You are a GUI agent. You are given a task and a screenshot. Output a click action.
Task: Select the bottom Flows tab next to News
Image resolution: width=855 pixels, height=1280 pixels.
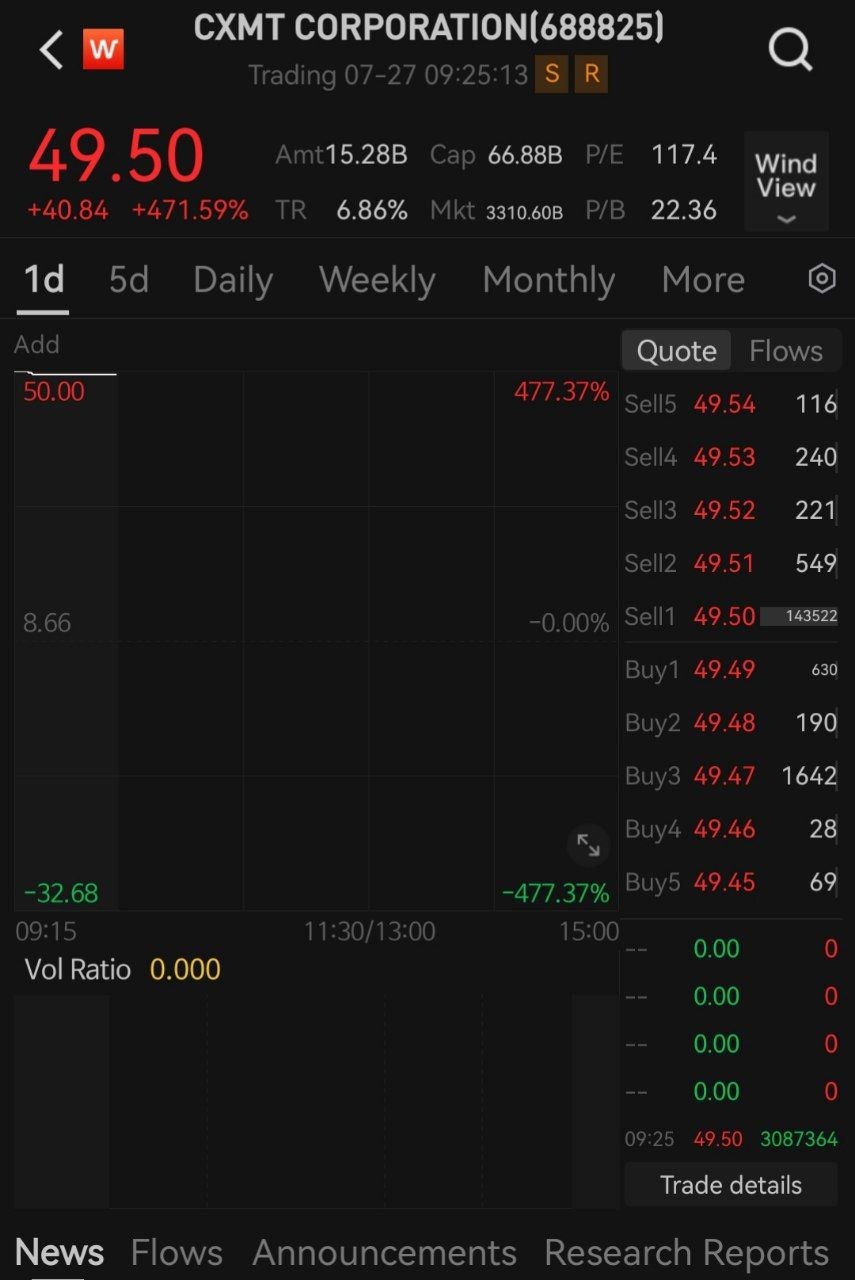pyautogui.click(x=177, y=1252)
